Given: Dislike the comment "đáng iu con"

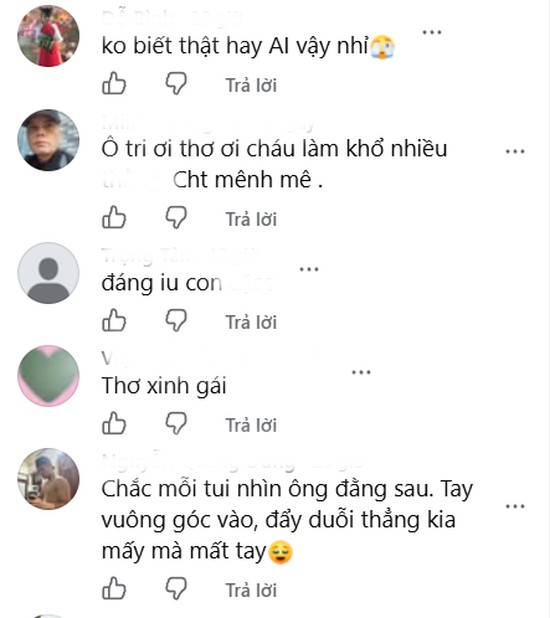Looking at the screenshot, I should point(176,320).
